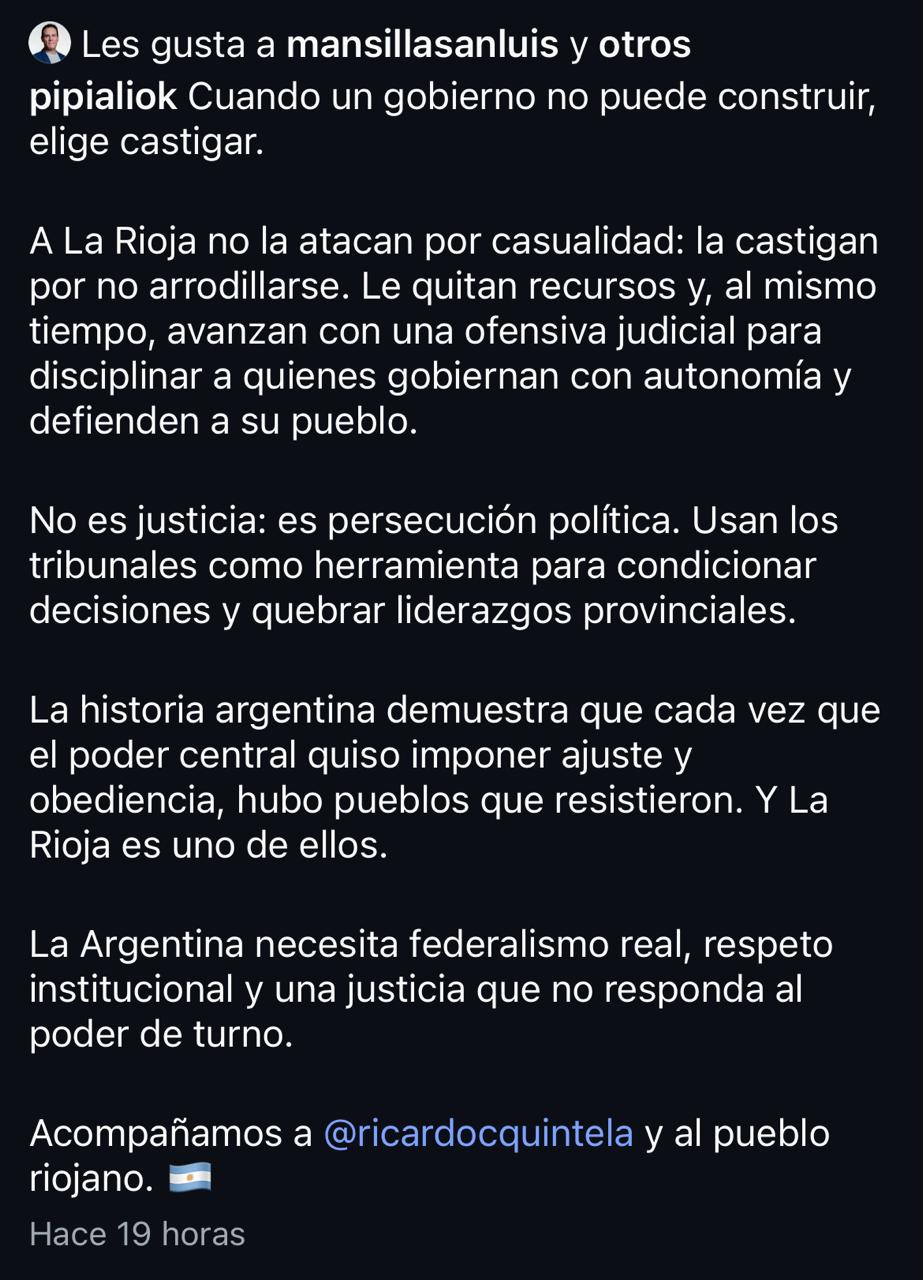923x1280 pixels.
Task: View the others who liked this post
Action: pos(644,45)
